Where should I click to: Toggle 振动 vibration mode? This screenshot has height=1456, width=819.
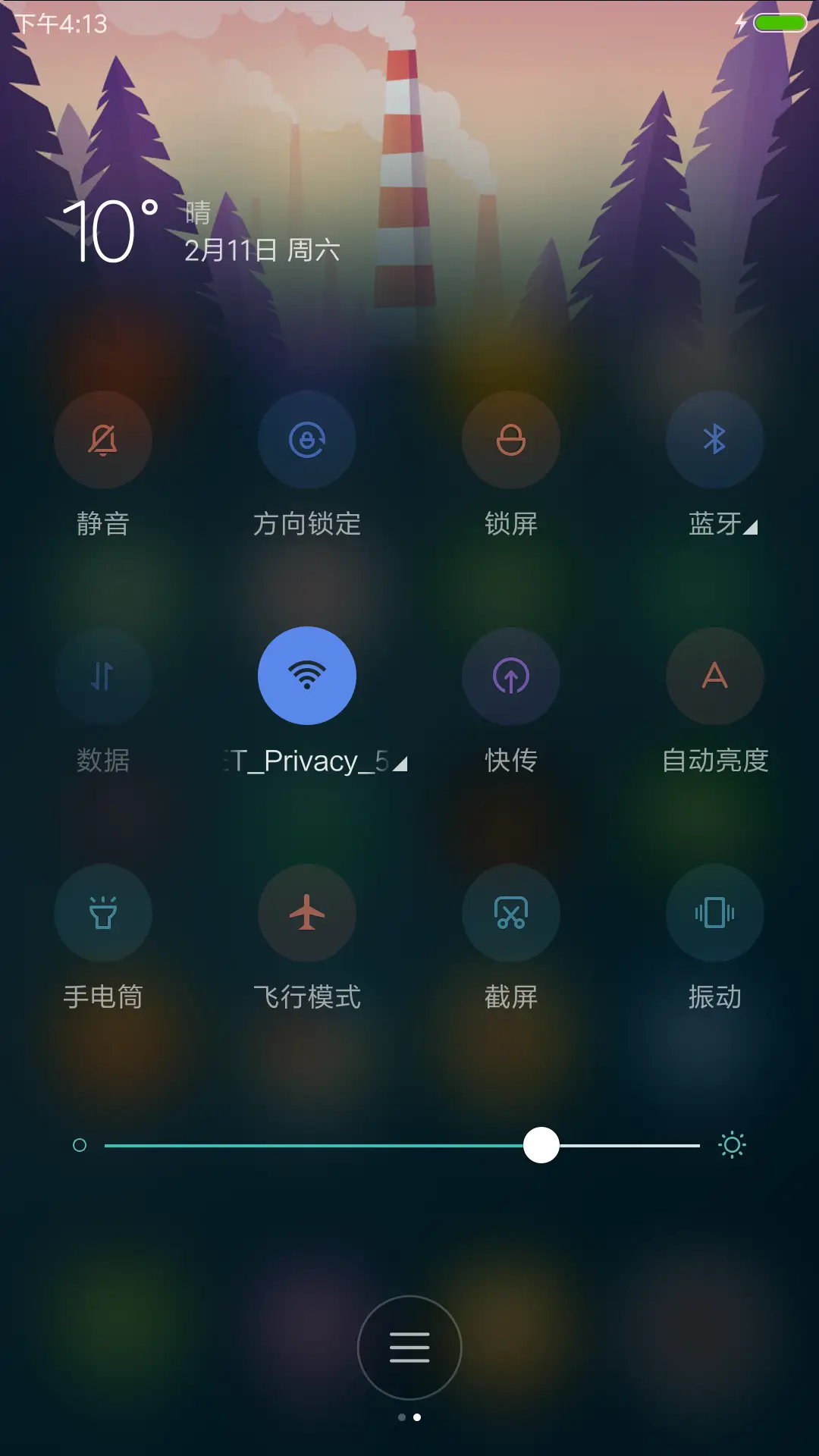tap(714, 914)
